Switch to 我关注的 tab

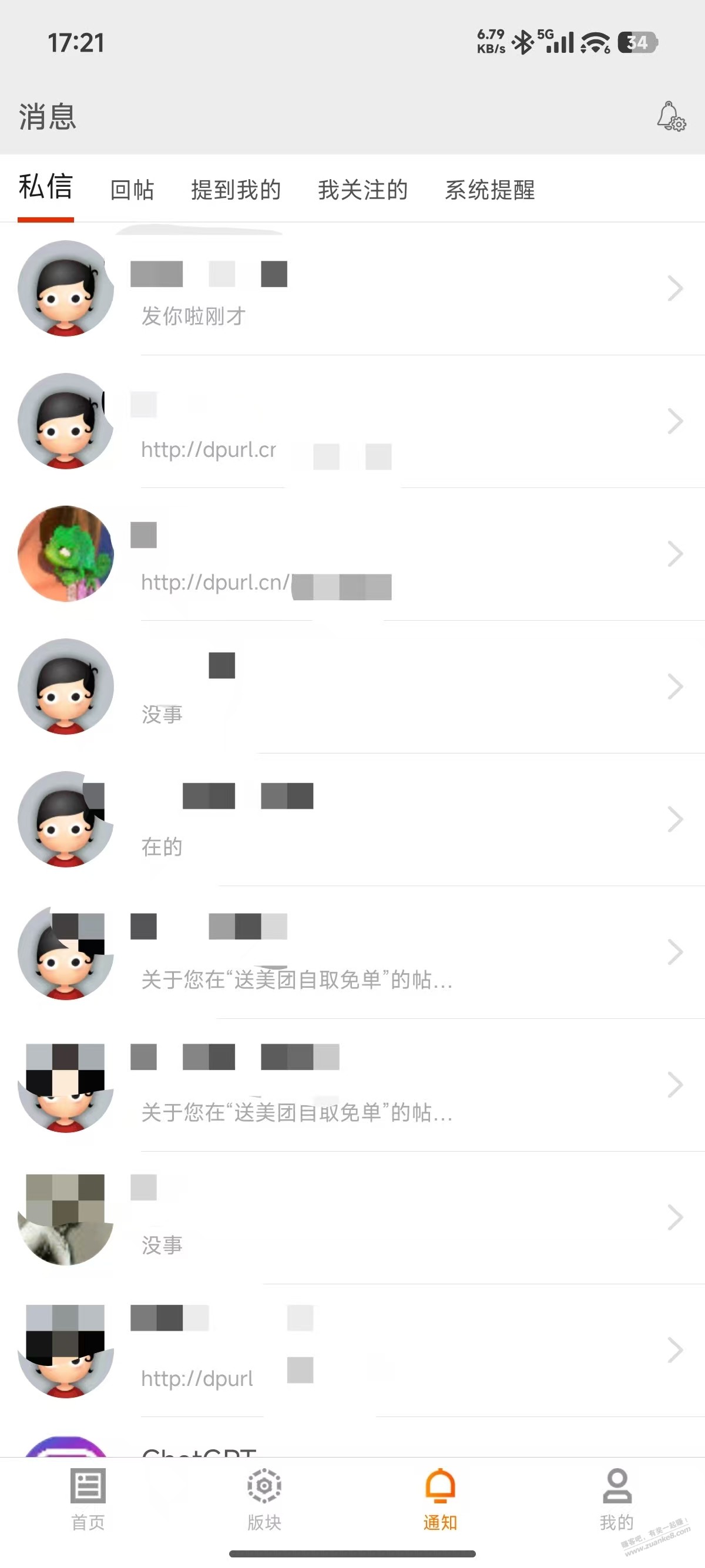pyautogui.click(x=363, y=190)
